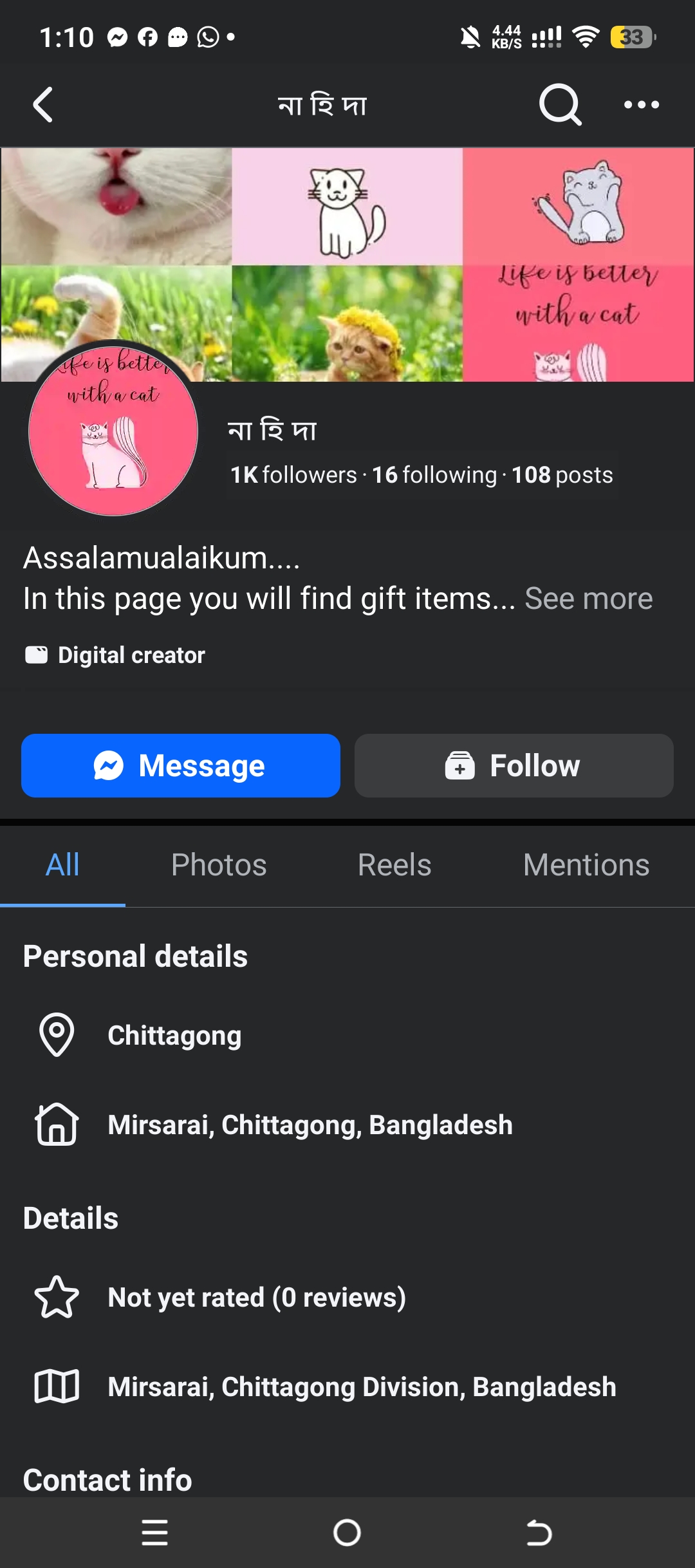Open search on this profile
695x1568 pixels.
coord(561,104)
